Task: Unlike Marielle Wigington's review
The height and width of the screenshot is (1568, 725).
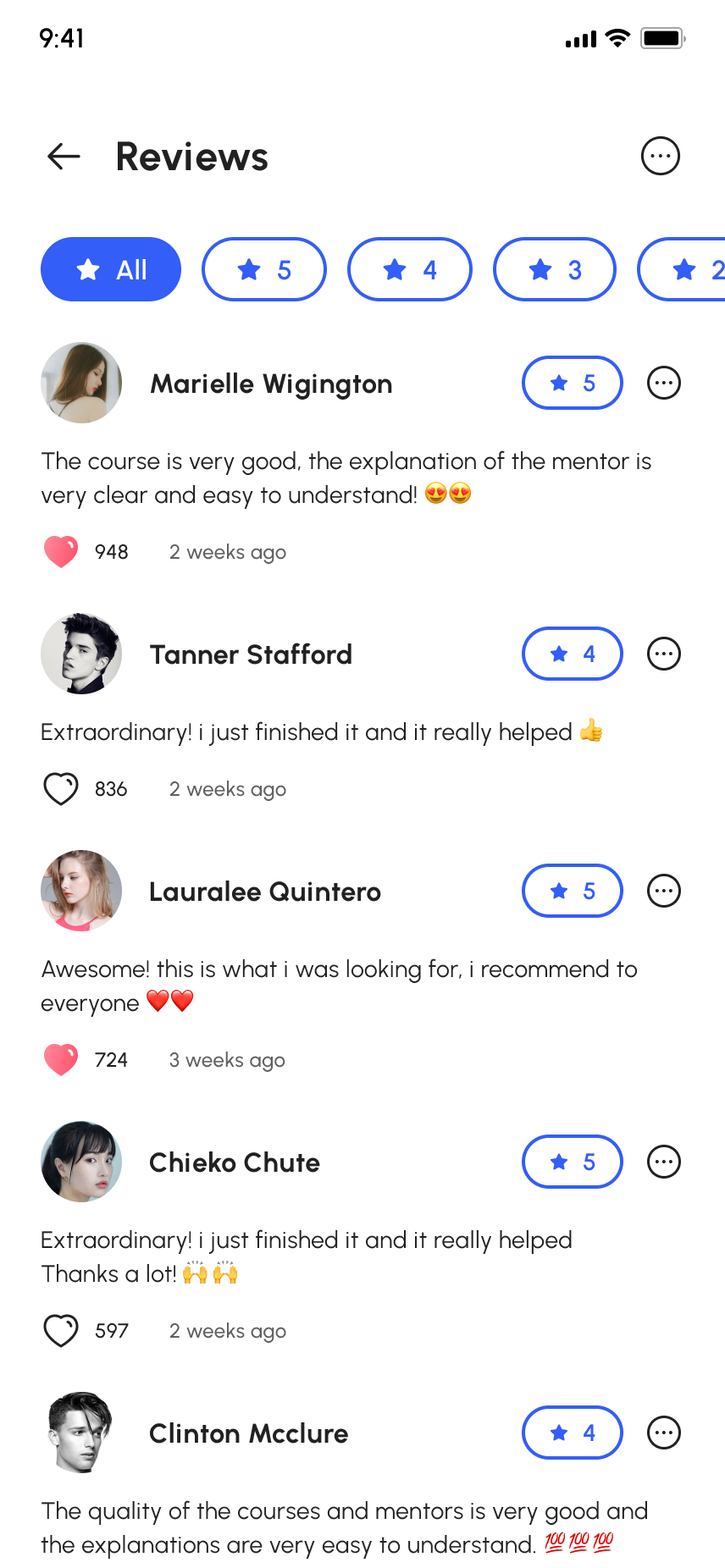Action: (x=61, y=552)
